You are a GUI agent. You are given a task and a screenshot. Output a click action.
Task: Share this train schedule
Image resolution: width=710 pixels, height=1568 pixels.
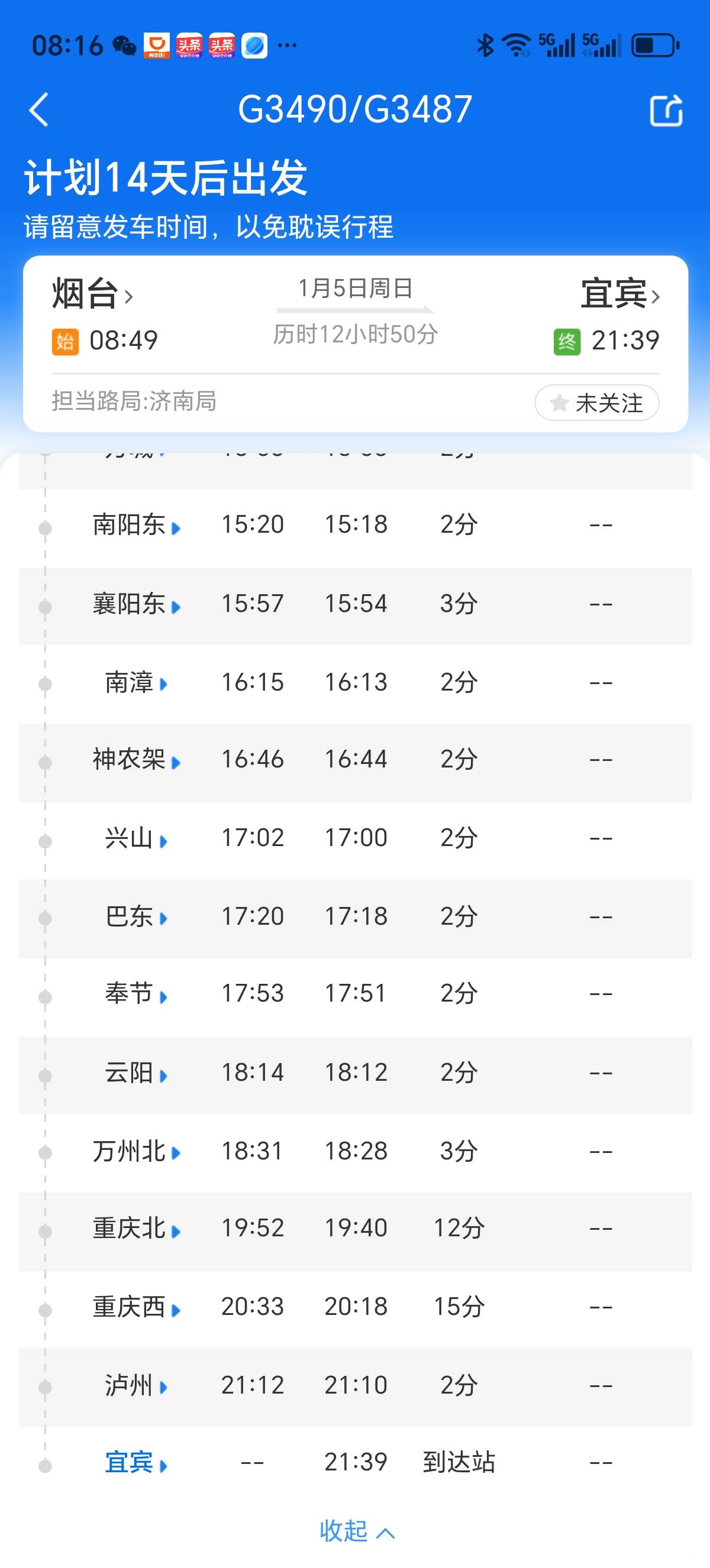(x=666, y=111)
